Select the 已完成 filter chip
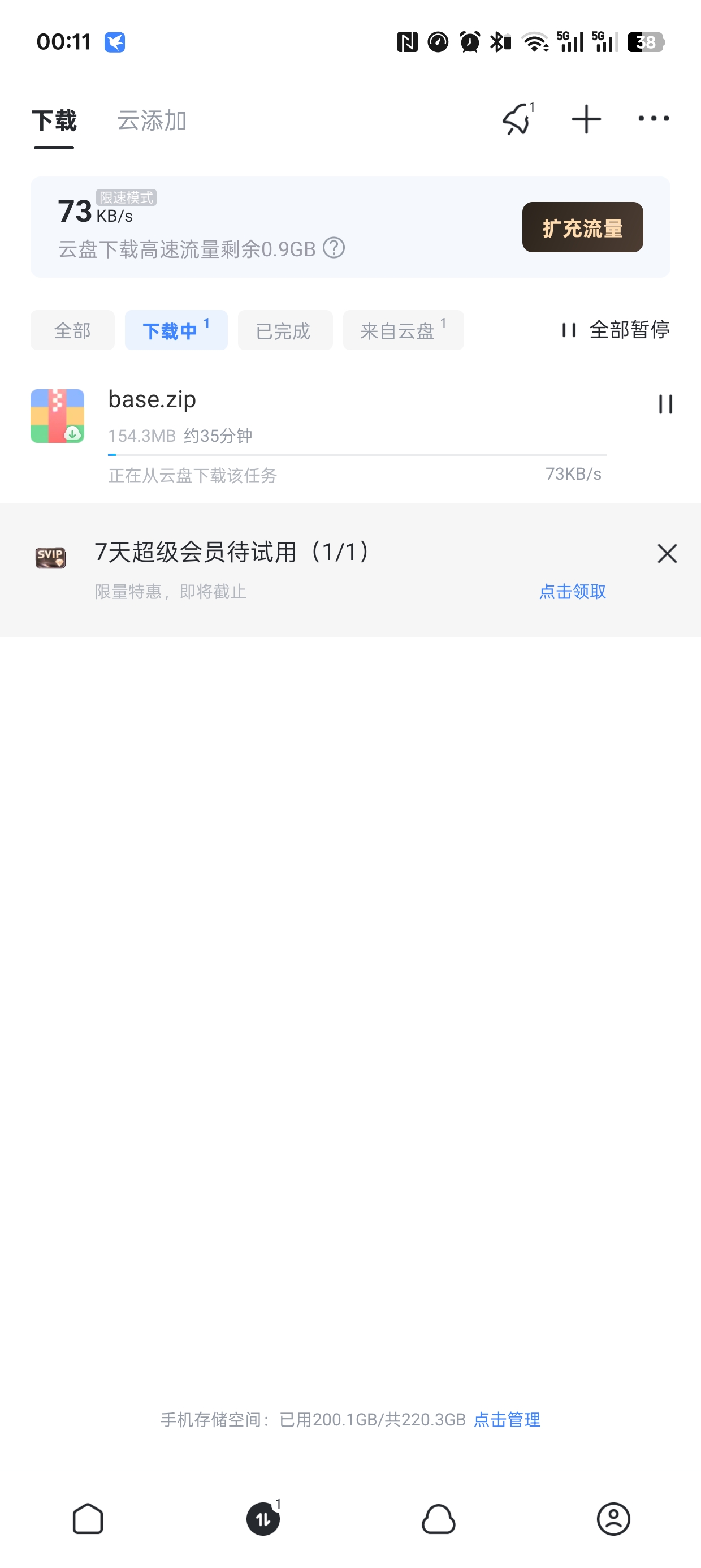The height and width of the screenshot is (1568, 701). (285, 330)
